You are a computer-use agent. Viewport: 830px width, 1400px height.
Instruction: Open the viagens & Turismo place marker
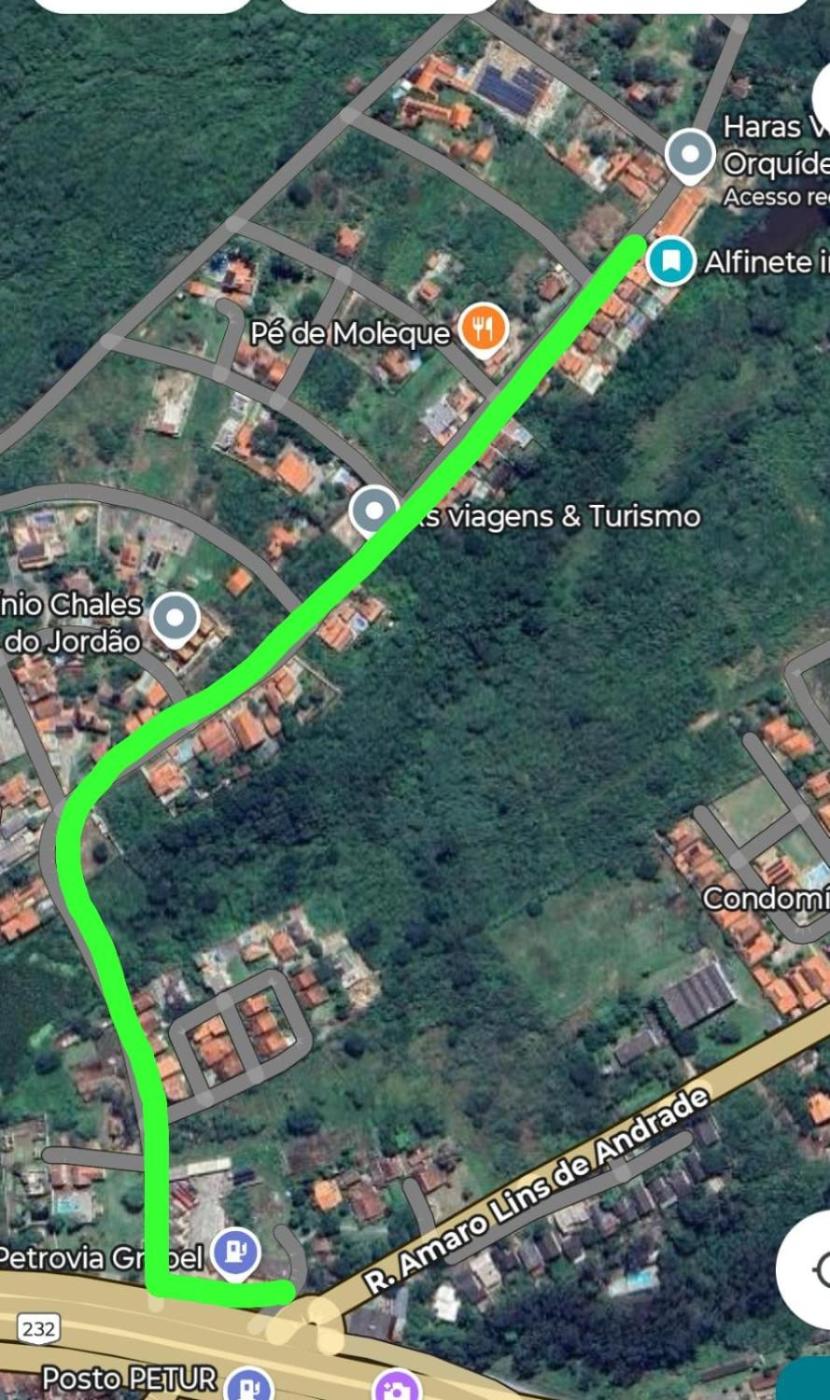click(375, 511)
